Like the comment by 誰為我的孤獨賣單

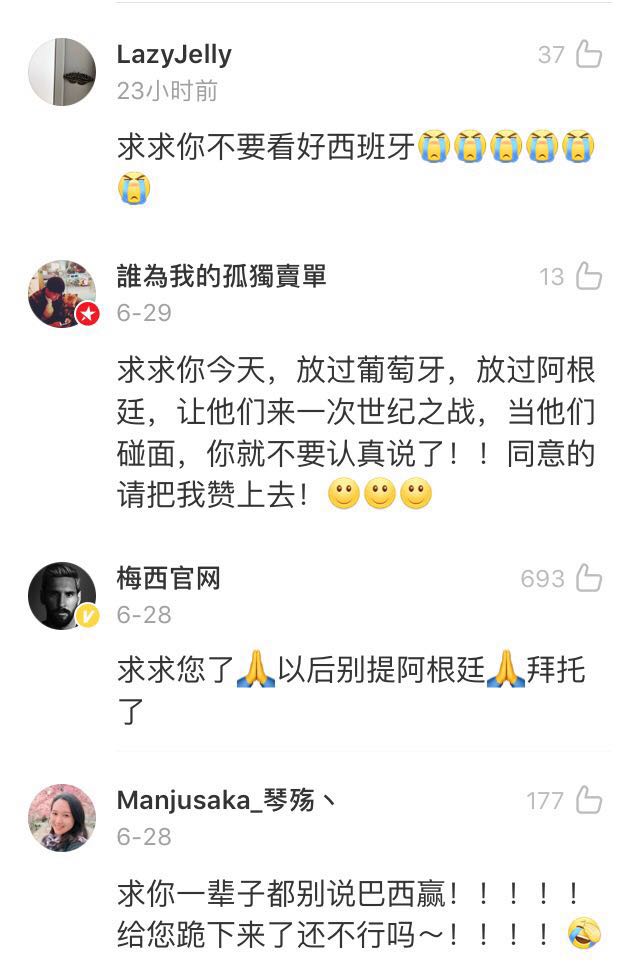pos(589,276)
